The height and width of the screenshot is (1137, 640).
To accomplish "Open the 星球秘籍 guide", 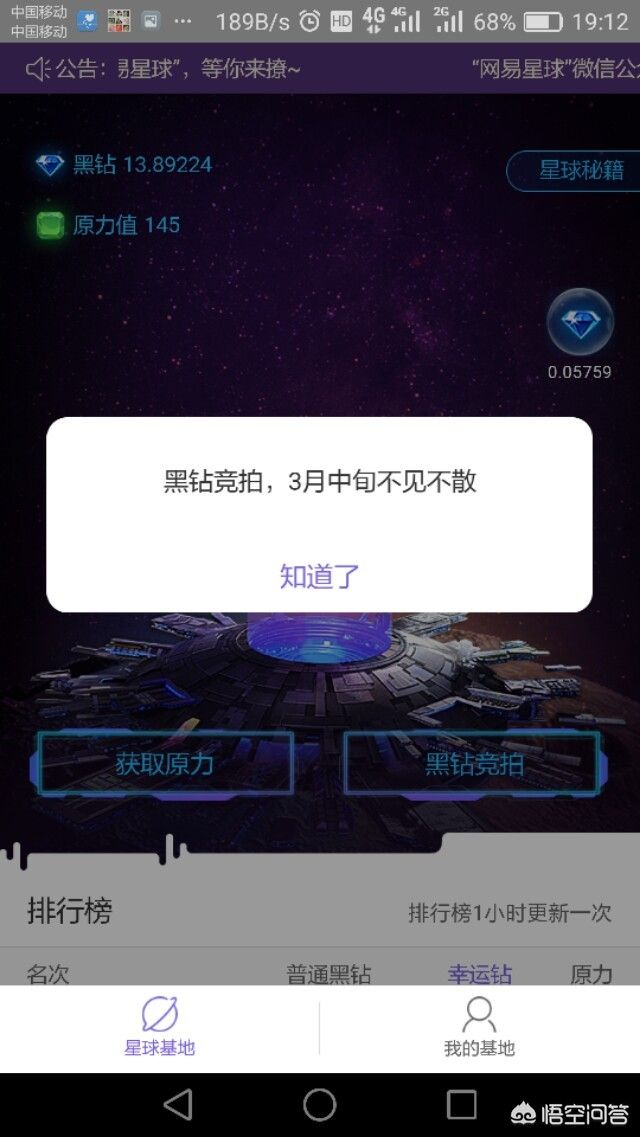I will point(574,171).
